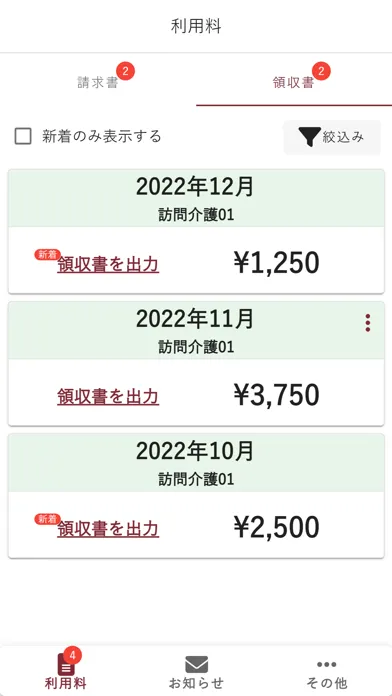Screen dimensions: 392x696
Task: Go to 利用料 in bottom navigation
Action: pyautogui.click(x=66, y=670)
